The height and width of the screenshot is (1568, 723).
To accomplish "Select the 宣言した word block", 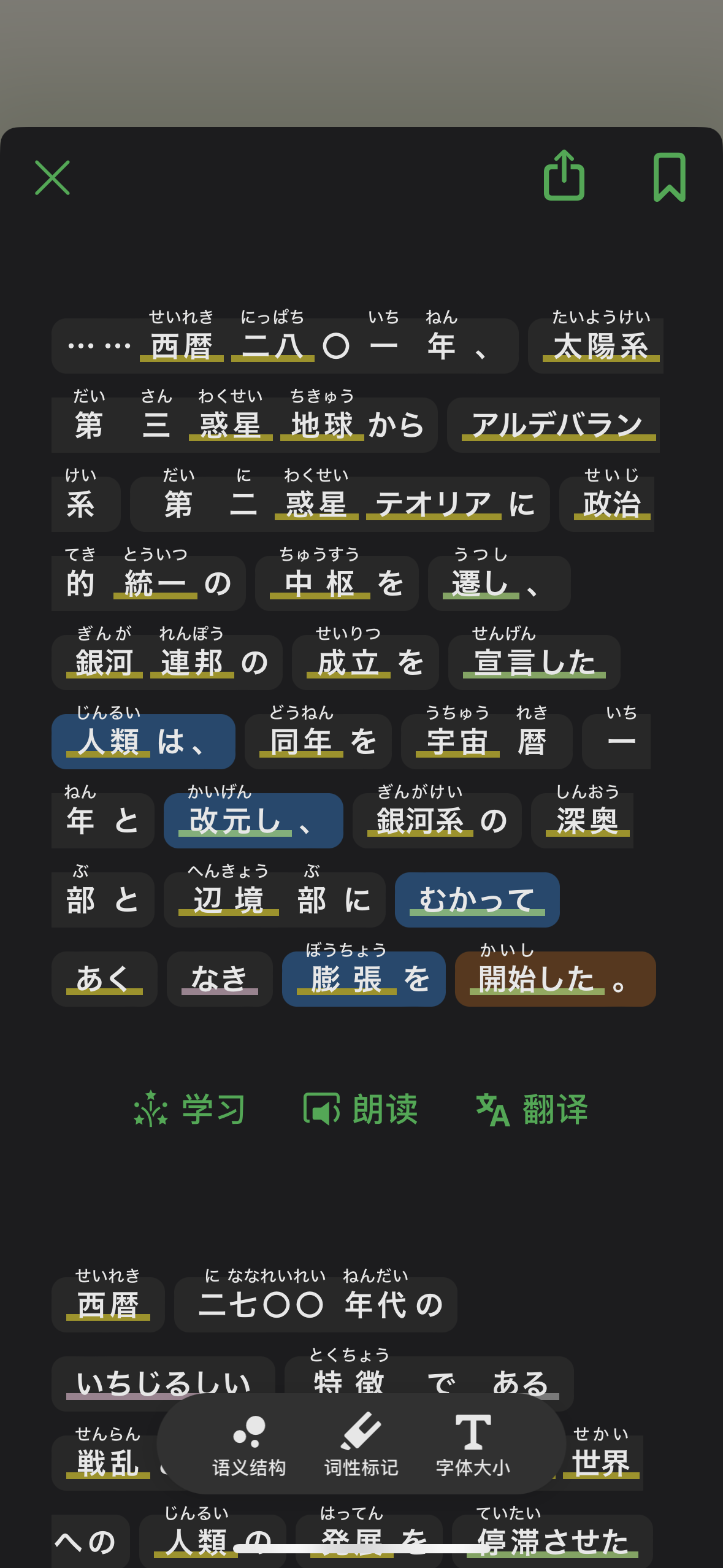I will pyautogui.click(x=534, y=663).
